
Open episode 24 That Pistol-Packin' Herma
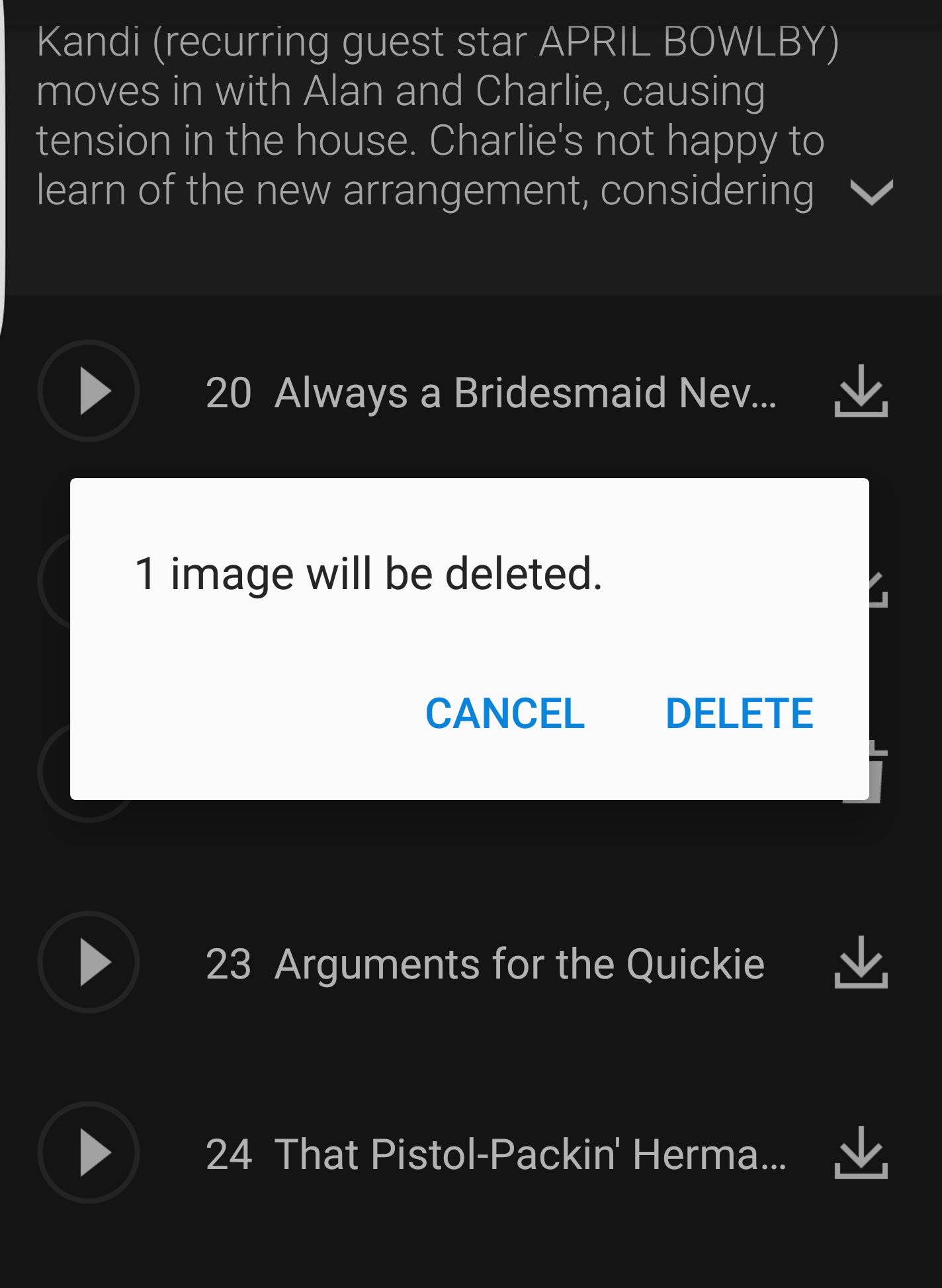pos(496,1154)
